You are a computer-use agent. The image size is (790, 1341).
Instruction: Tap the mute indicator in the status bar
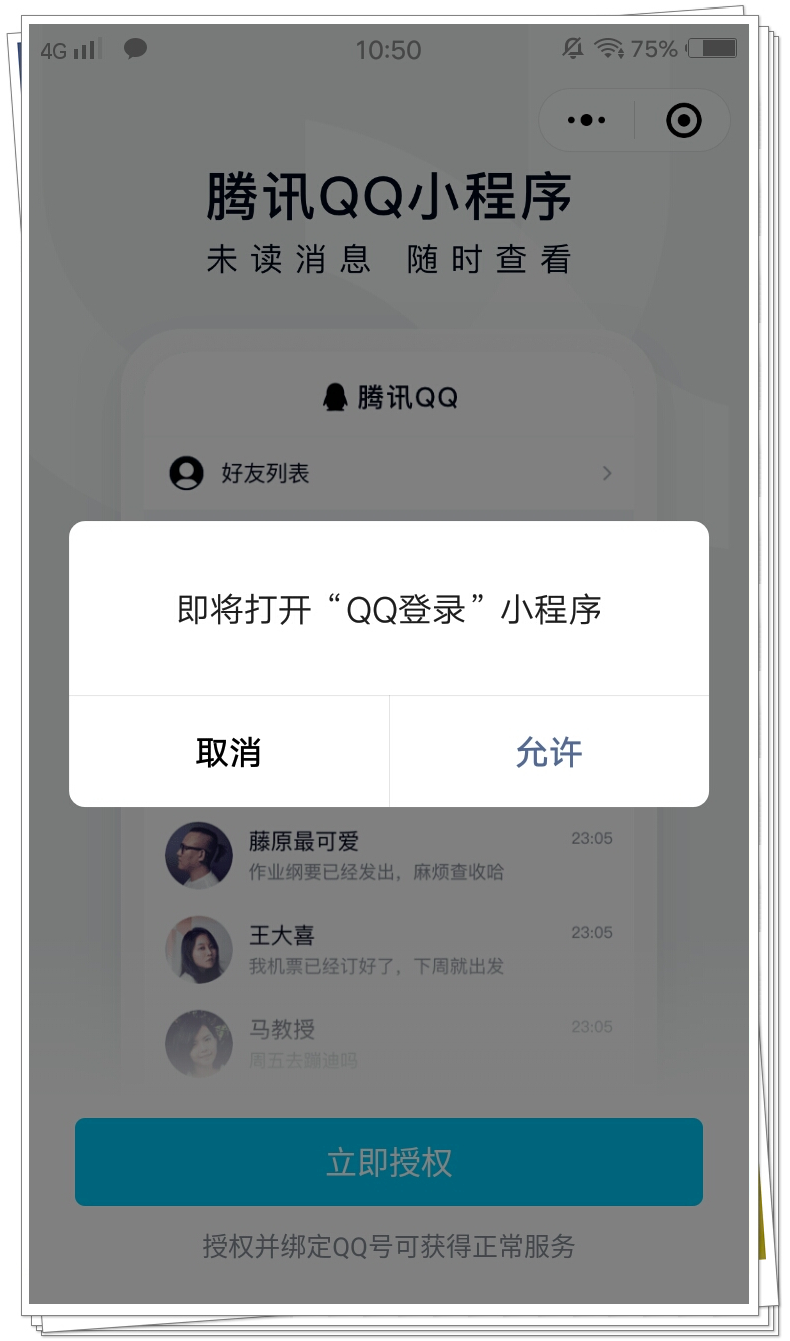[x=573, y=48]
